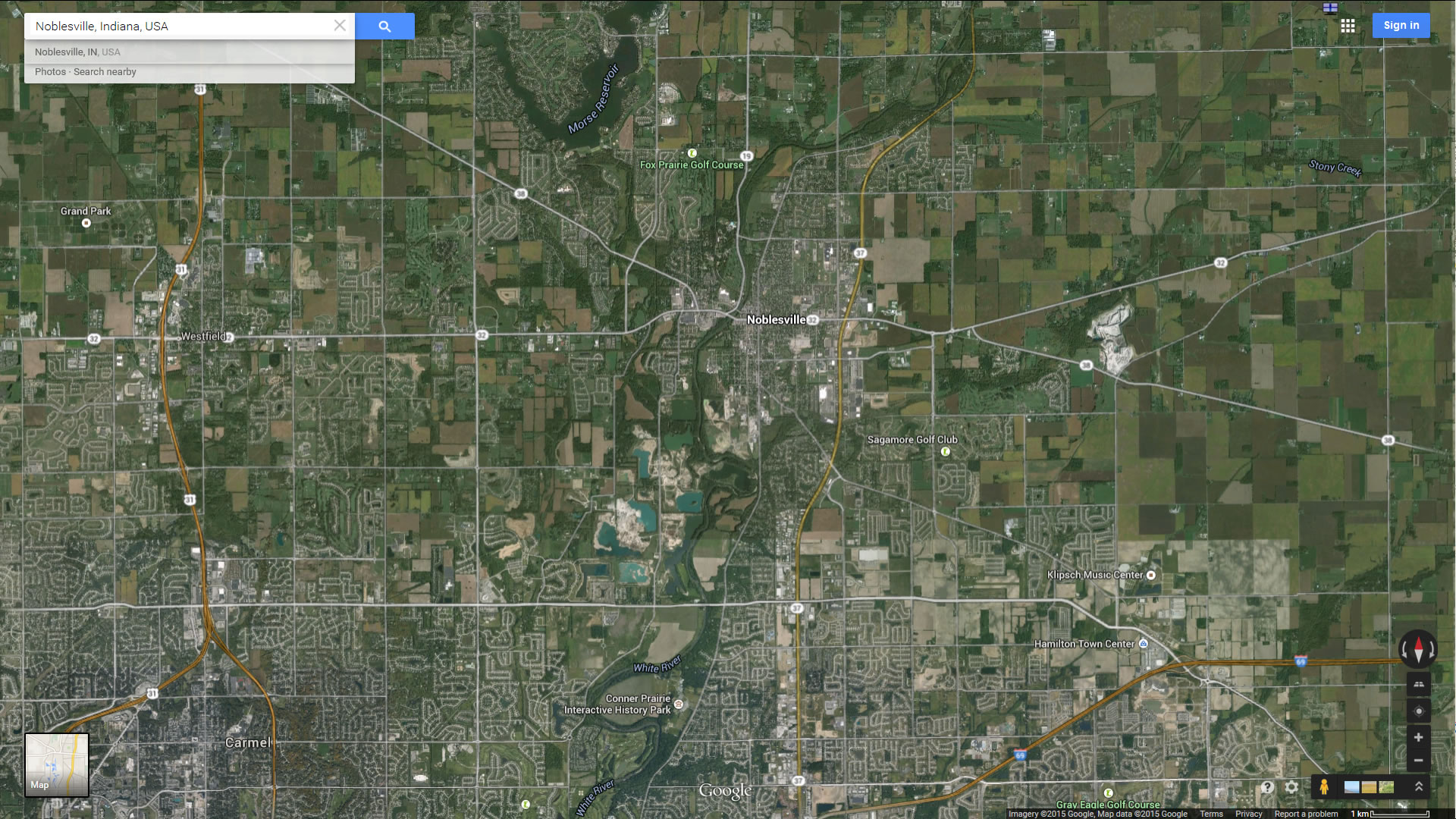Zoom in with the plus button
Image resolution: width=1456 pixels, height=819 pixels.
click(1418, 737)
